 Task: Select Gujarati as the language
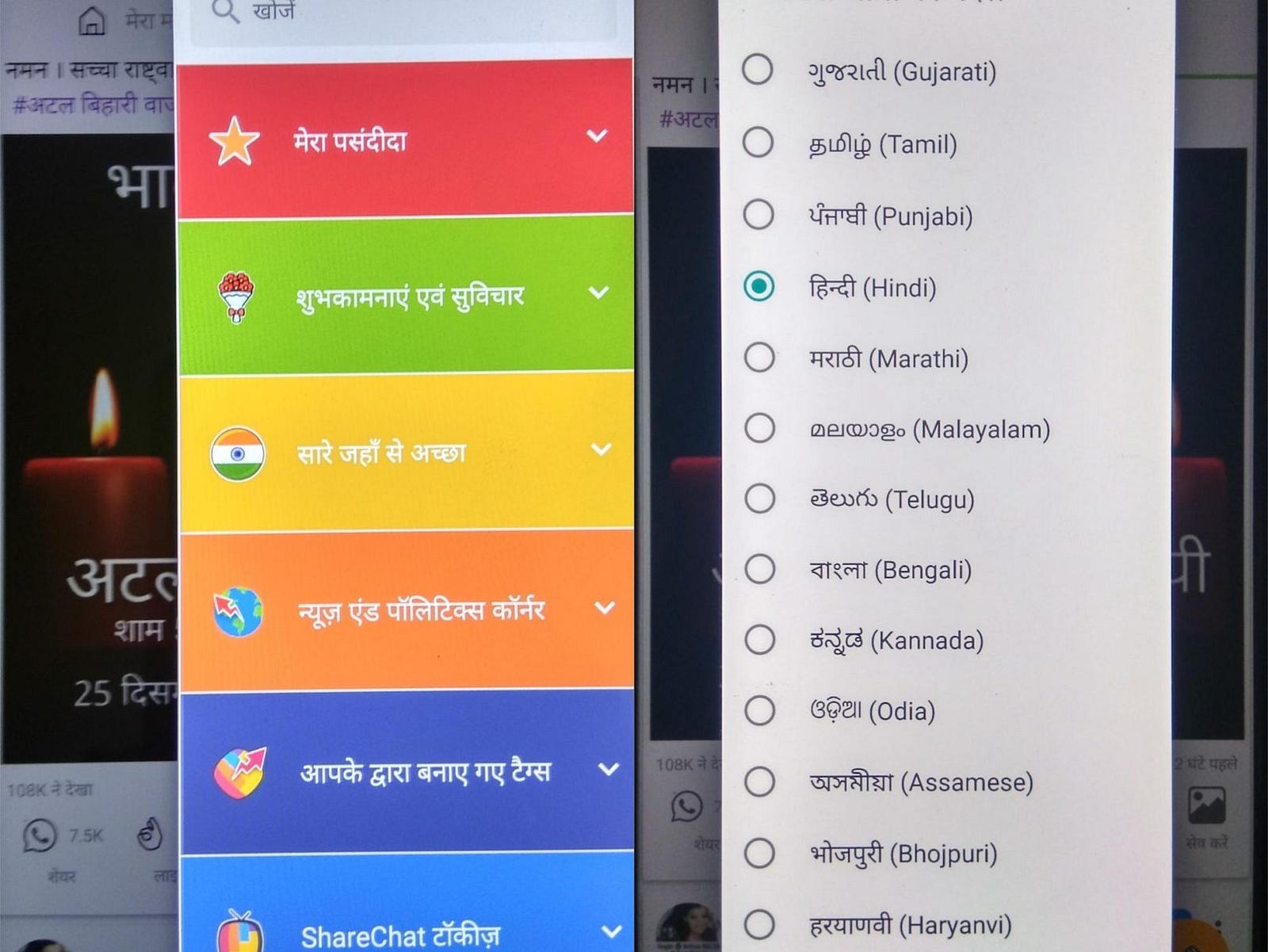(758, 70)
